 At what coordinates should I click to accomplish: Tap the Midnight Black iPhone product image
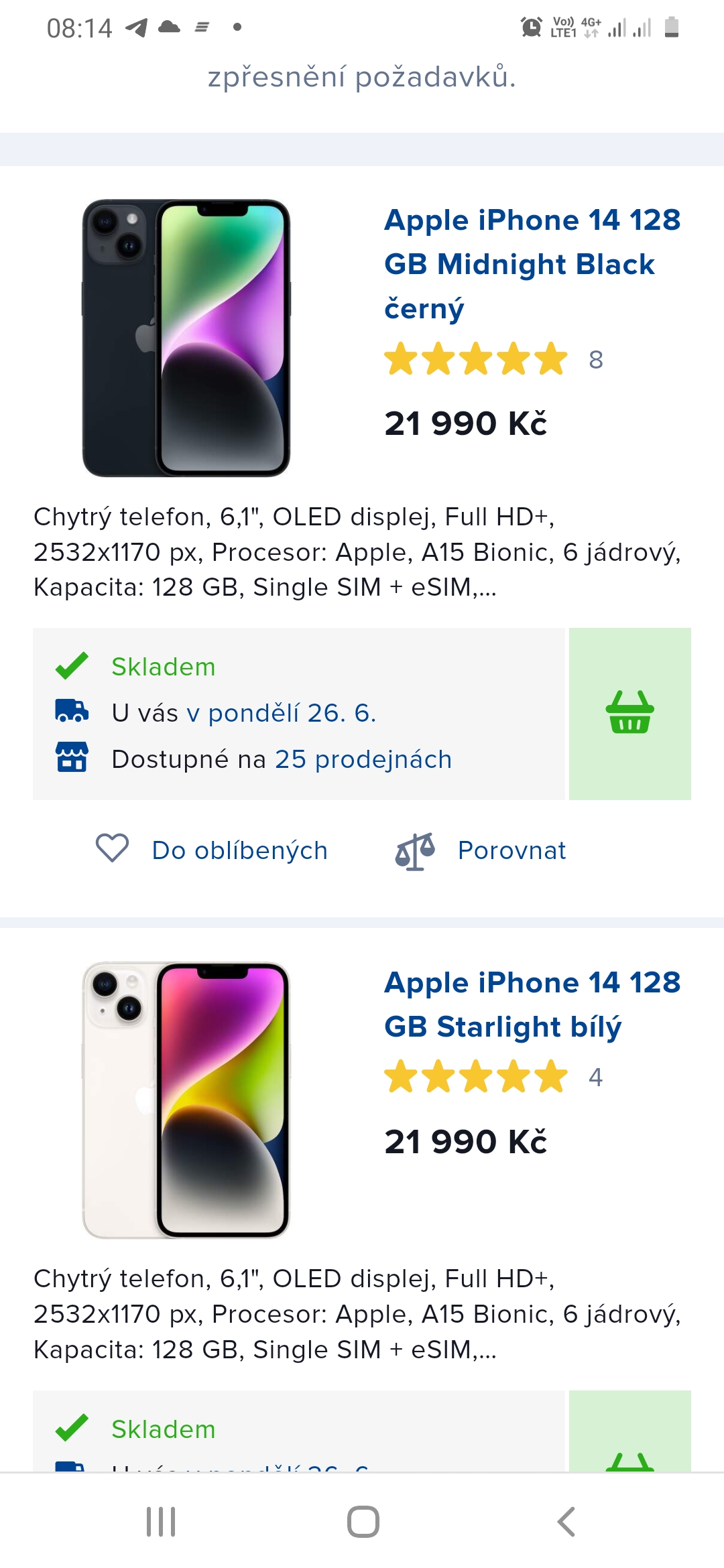(186, 338)
